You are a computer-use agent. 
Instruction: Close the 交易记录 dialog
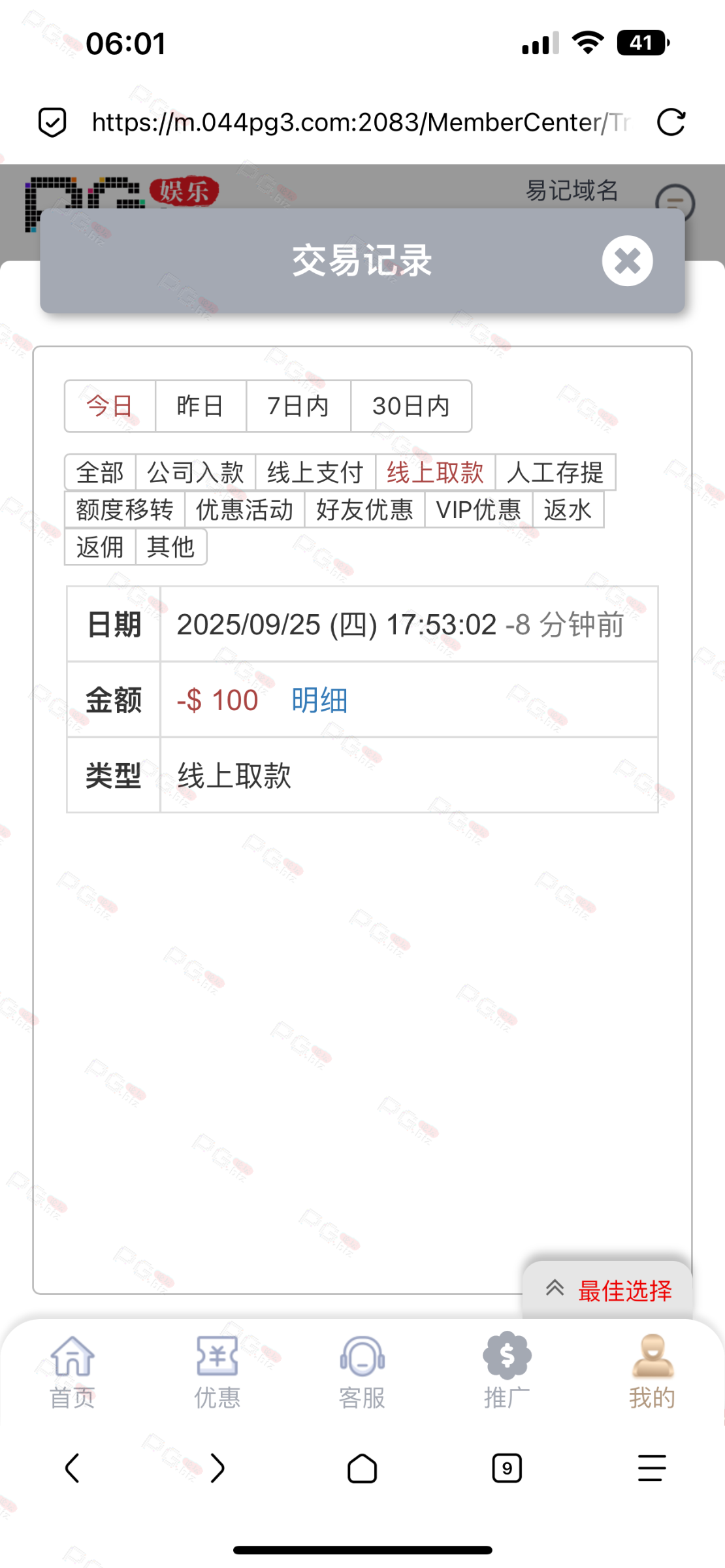tap(626, 261)
